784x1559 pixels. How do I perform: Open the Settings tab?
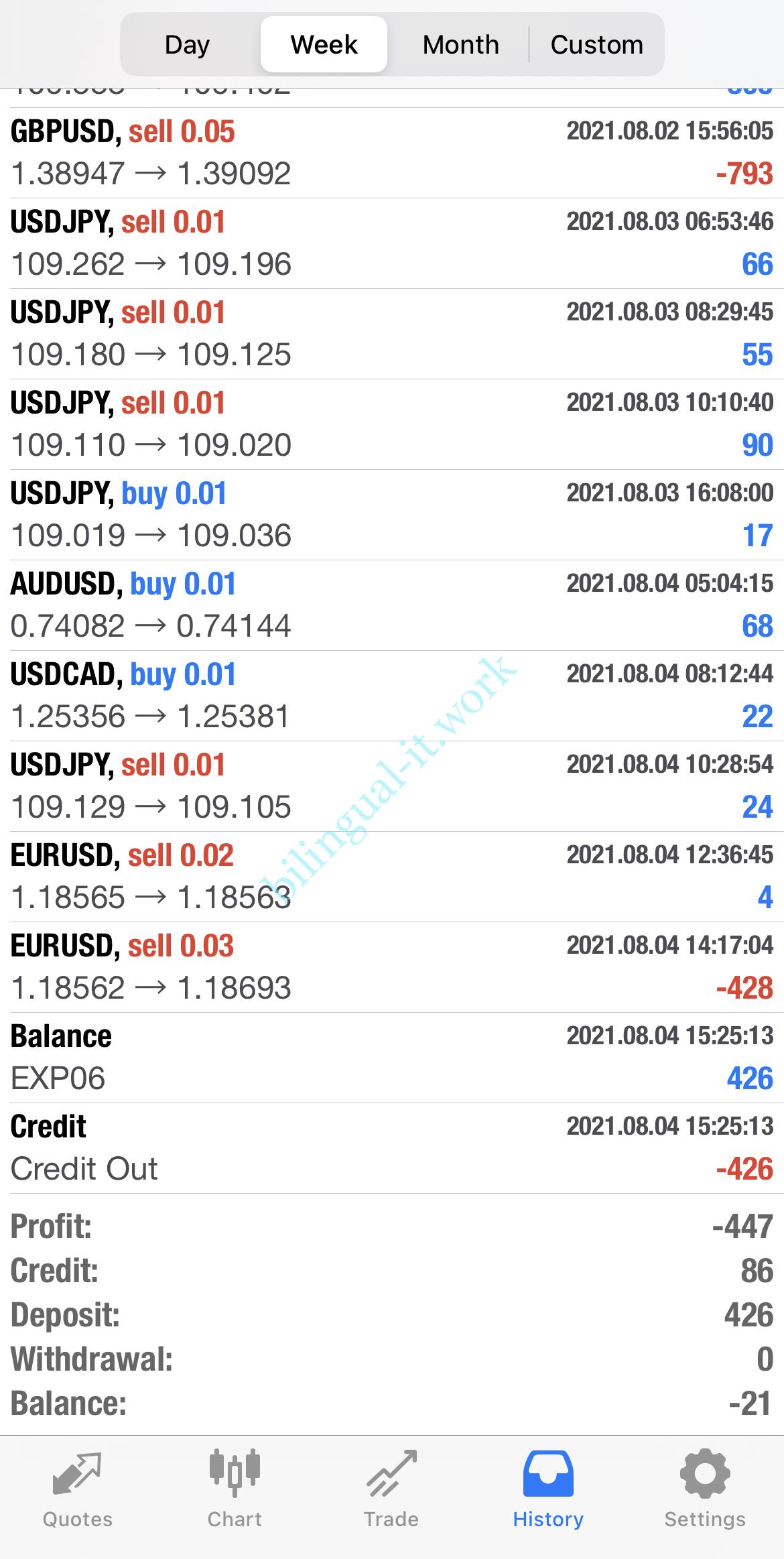(x=705, y=1488)
